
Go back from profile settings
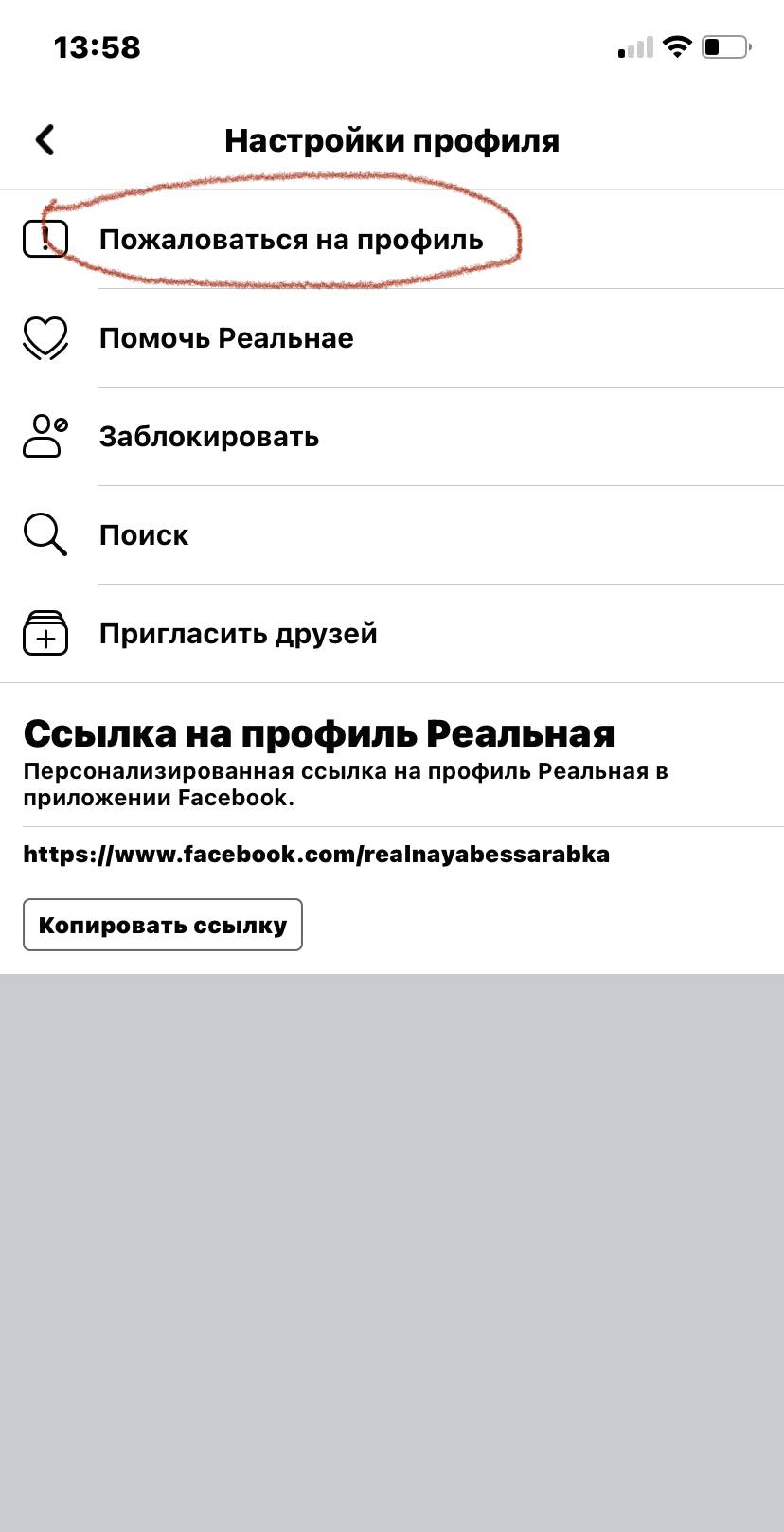coord(45,140)
